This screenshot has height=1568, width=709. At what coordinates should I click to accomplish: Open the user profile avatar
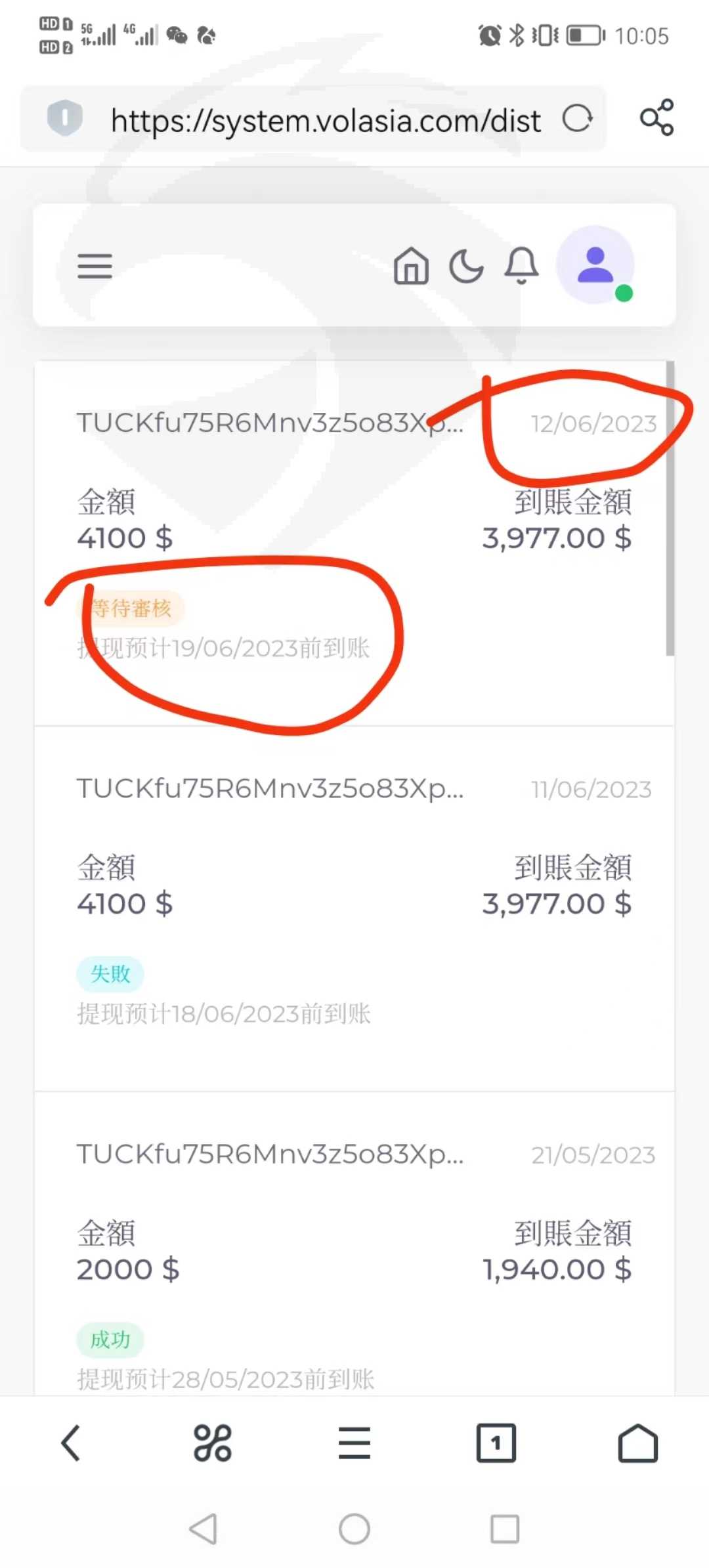(x=595, y=265)
